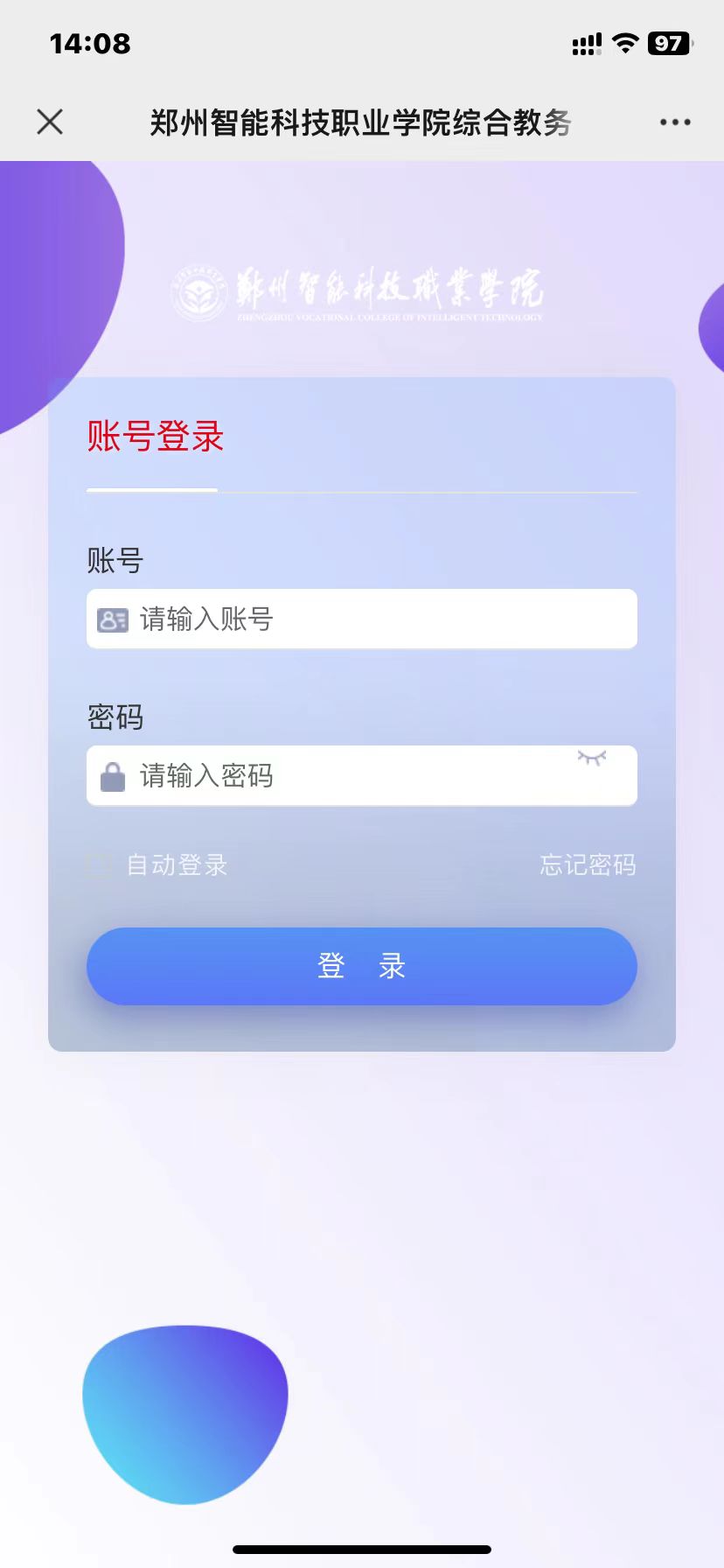
Task: Open the three-dot overflow menu
Action: click(675, 122)
